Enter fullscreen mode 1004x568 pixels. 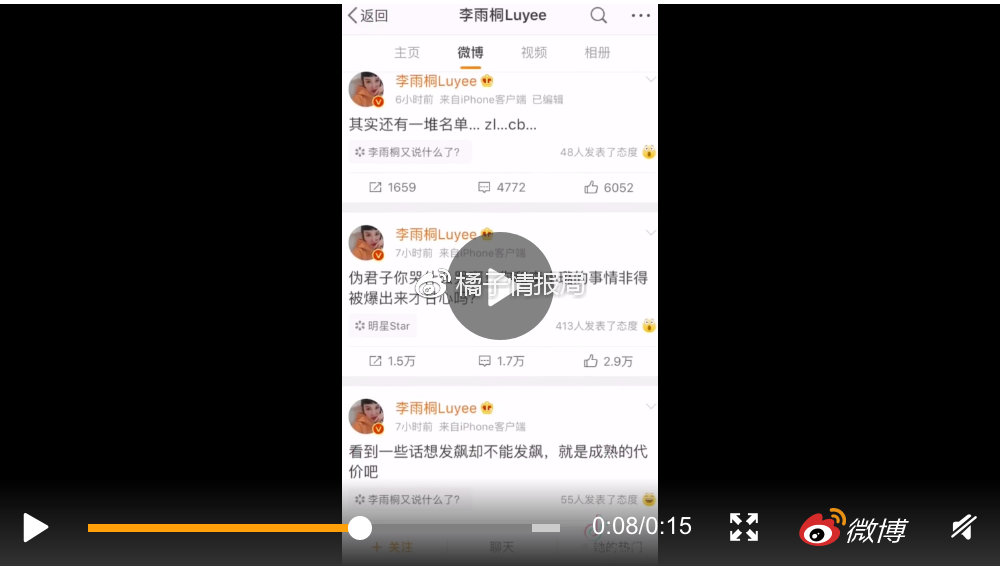(x=744, y=527)
